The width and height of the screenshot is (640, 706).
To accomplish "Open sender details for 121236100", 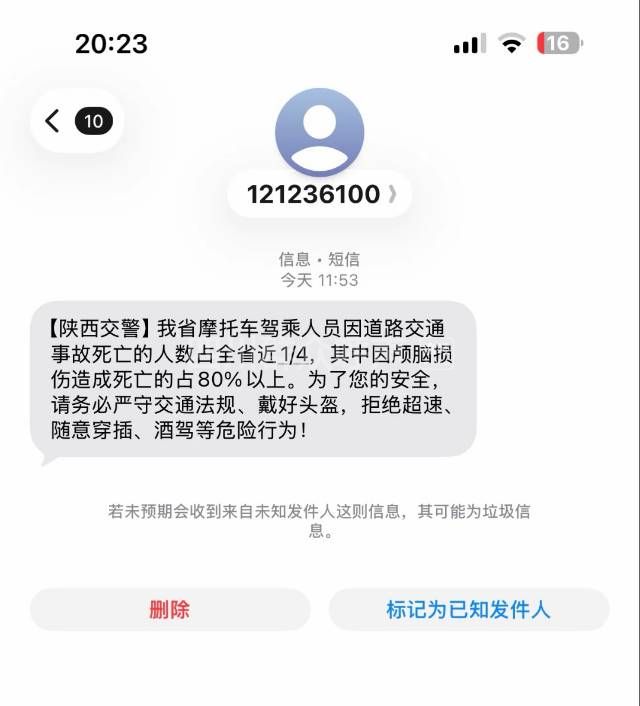I will (x=320, y=194).
